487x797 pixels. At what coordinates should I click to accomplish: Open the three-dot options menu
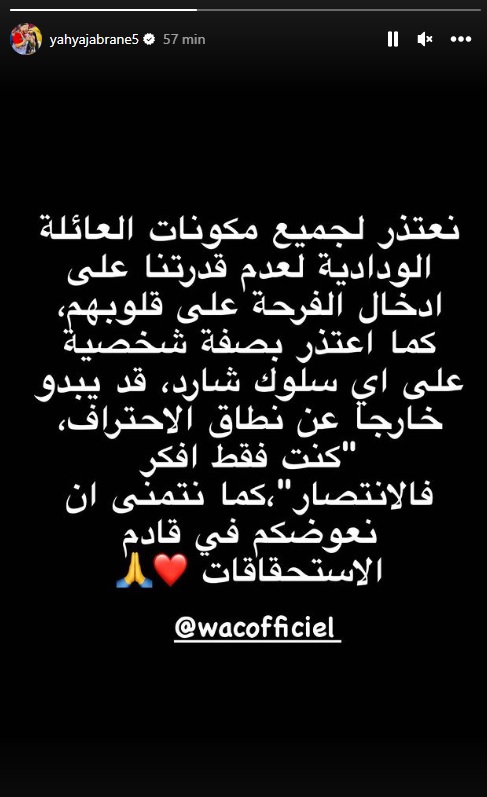tap(461, 39)
